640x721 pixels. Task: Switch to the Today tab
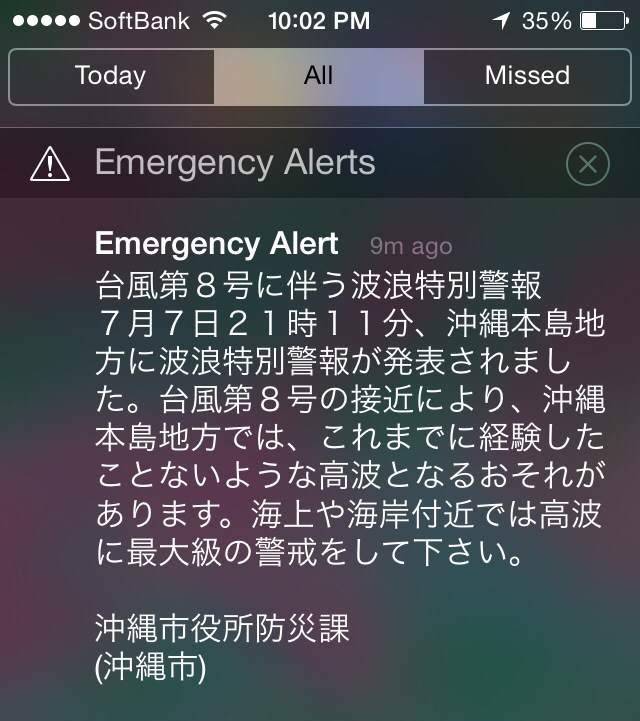pos(110,76)
